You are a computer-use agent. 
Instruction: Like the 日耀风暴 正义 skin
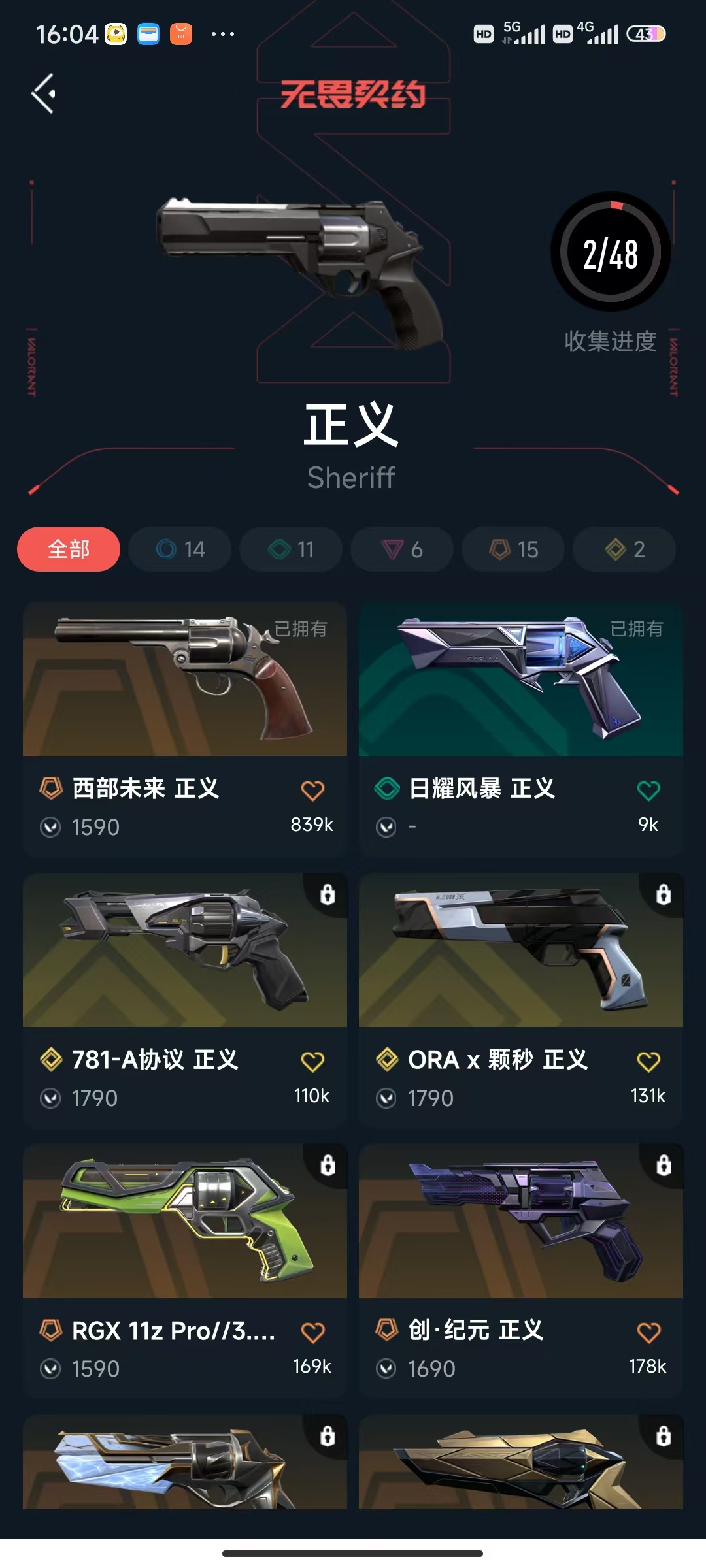point(648,791)
